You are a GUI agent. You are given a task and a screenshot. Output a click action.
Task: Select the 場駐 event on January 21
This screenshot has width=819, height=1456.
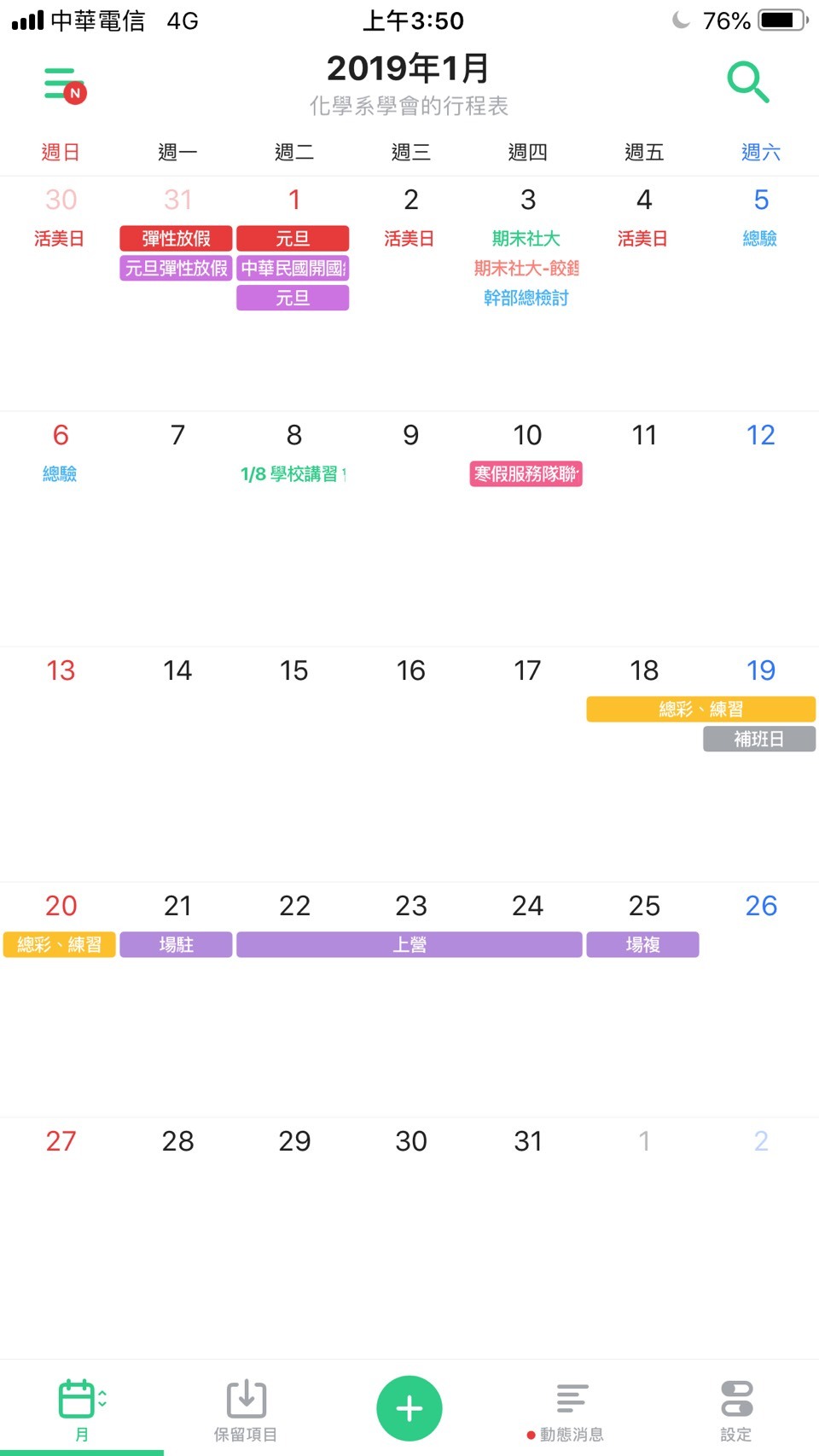tap(176, 944)
